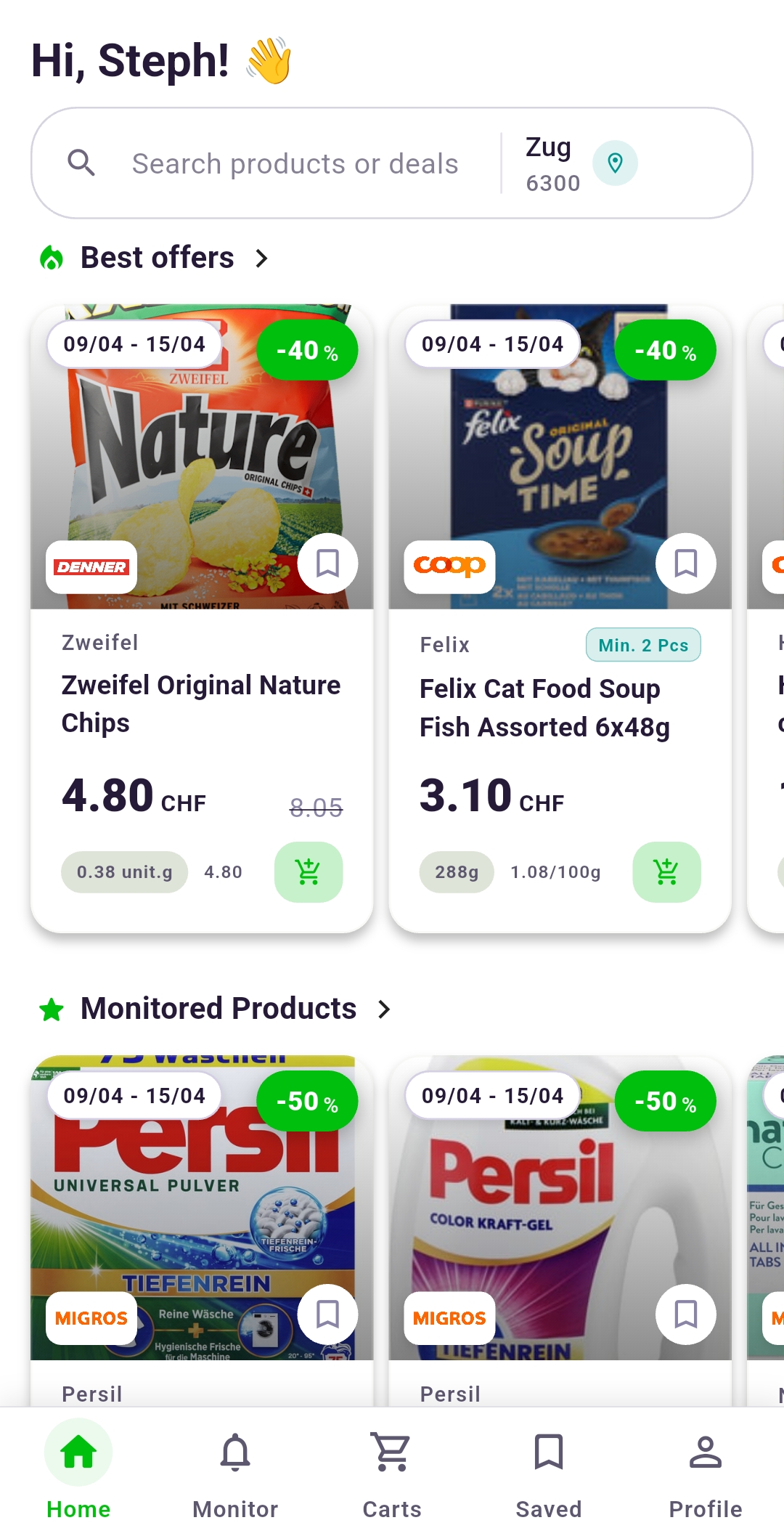Click the Min. 2 Pcs label
784x1536 pixels.
click(643, 644)
